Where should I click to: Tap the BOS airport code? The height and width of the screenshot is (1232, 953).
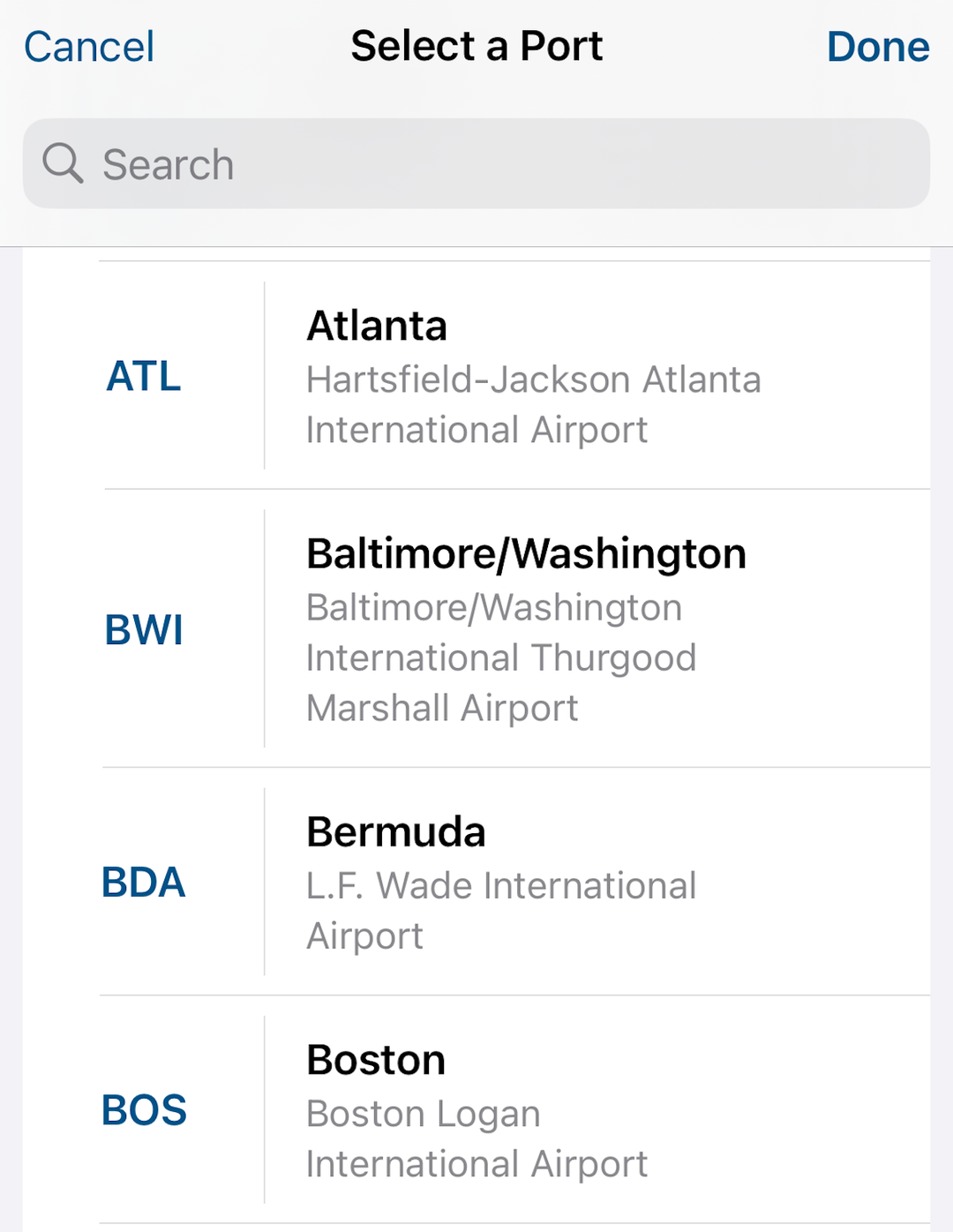[145, 1111]
